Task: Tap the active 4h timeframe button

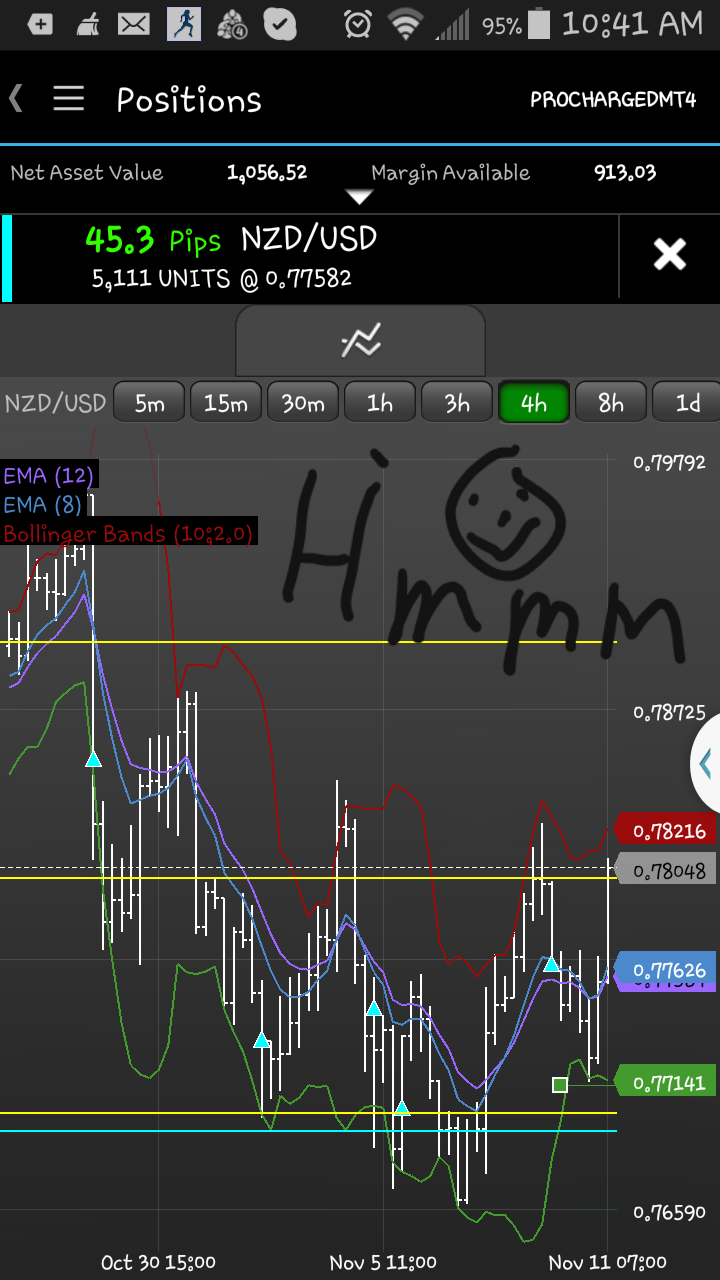Action: pyautogui.click(x=534, y=403)
